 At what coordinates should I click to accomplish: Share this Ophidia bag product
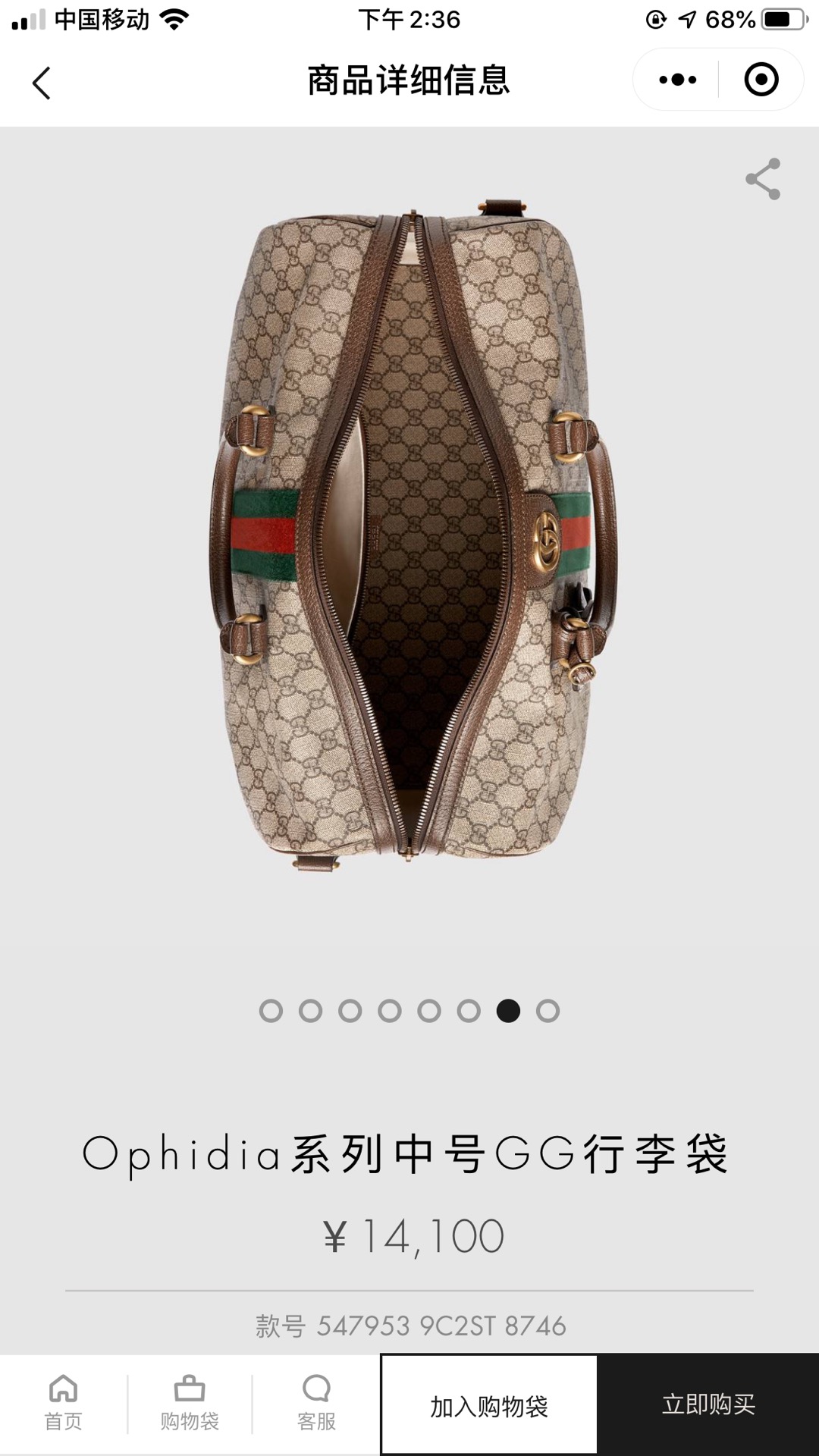click(x=763, y=179)
